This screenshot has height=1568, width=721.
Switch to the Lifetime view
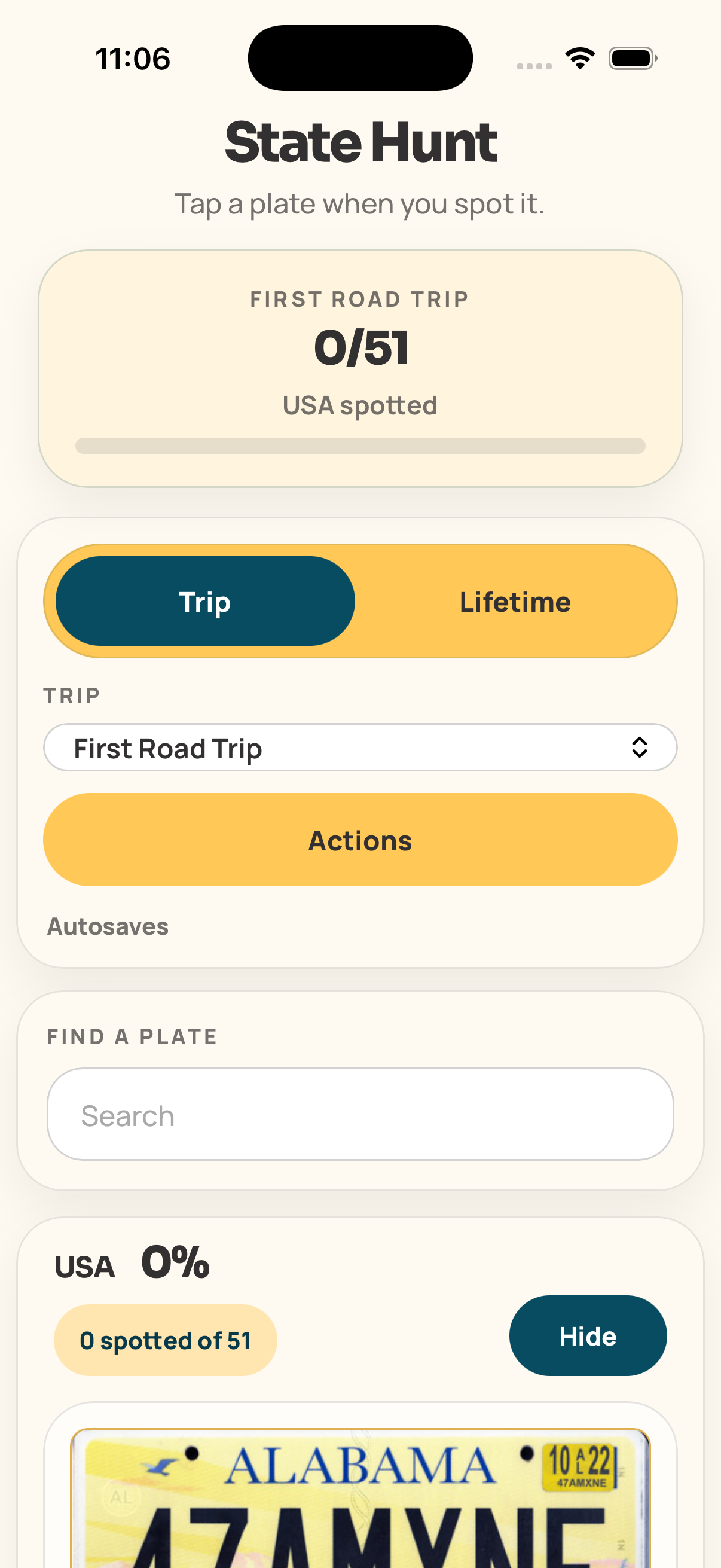(515, 602)
